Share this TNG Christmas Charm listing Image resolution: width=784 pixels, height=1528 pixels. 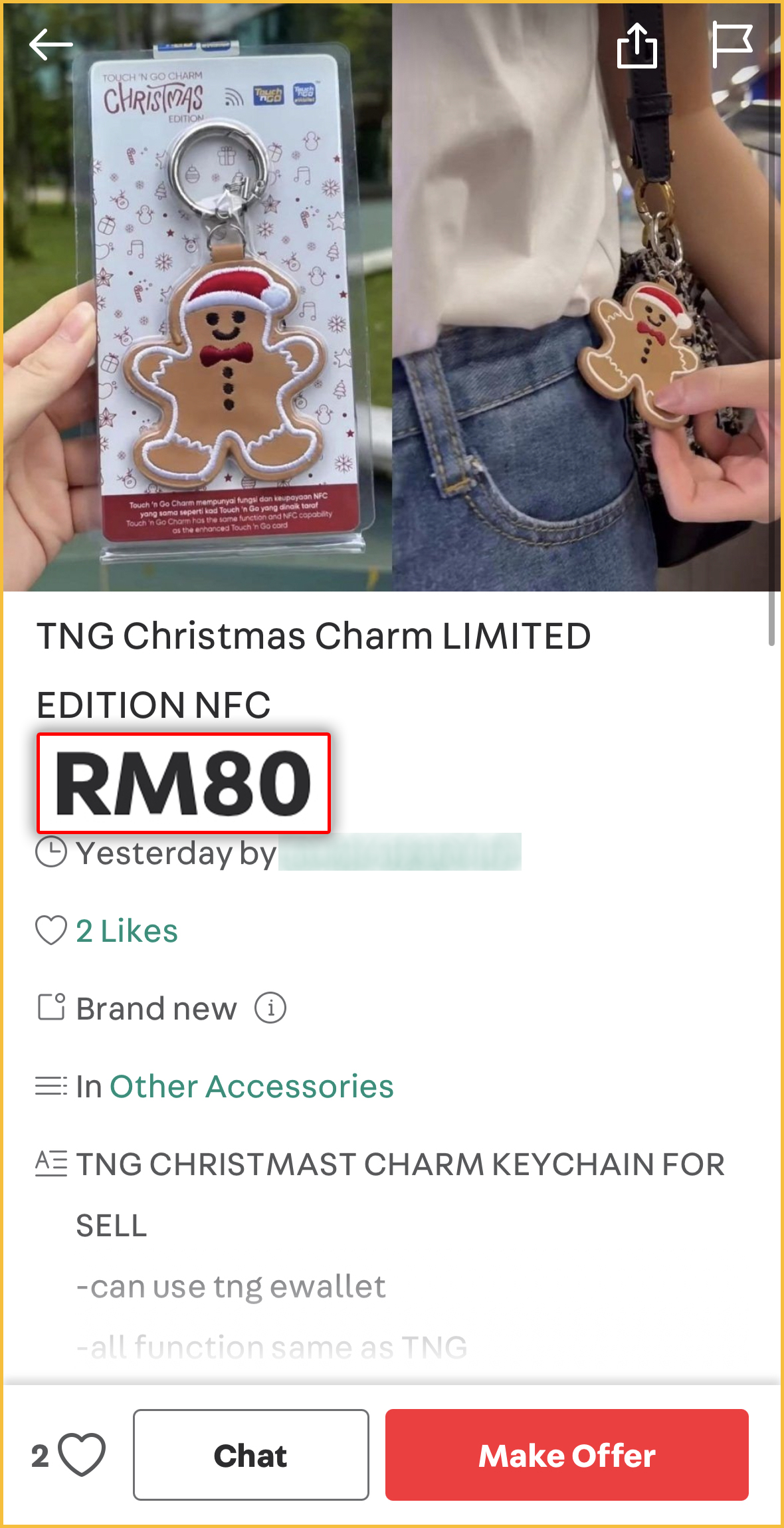point(637,45)
